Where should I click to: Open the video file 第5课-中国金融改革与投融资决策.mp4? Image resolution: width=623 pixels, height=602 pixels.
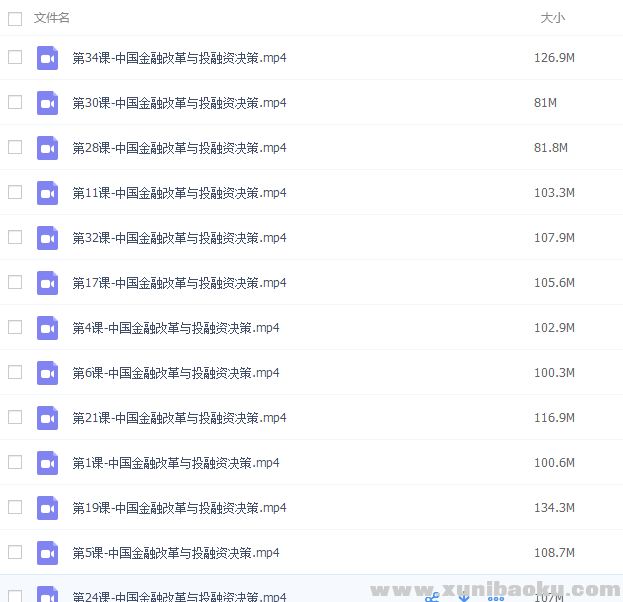175,553
